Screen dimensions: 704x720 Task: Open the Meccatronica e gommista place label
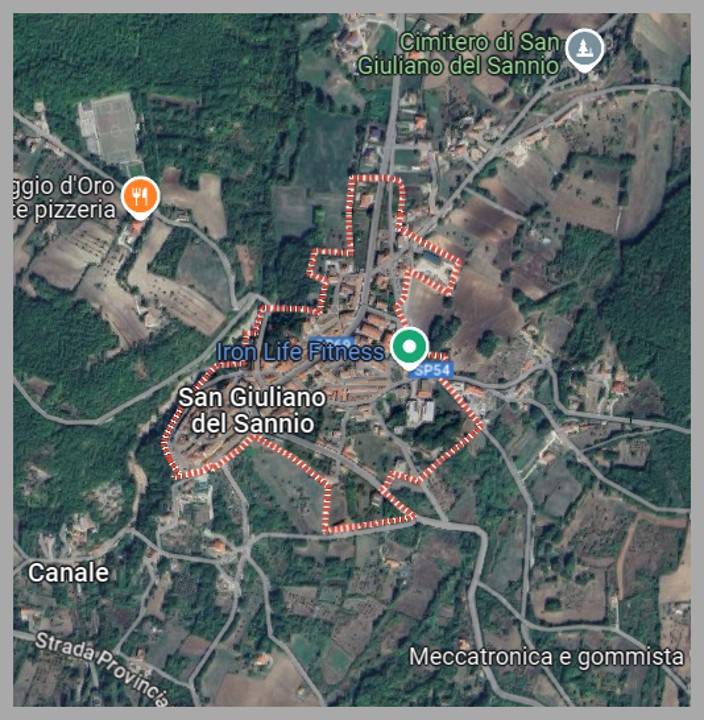pos(547,657)
